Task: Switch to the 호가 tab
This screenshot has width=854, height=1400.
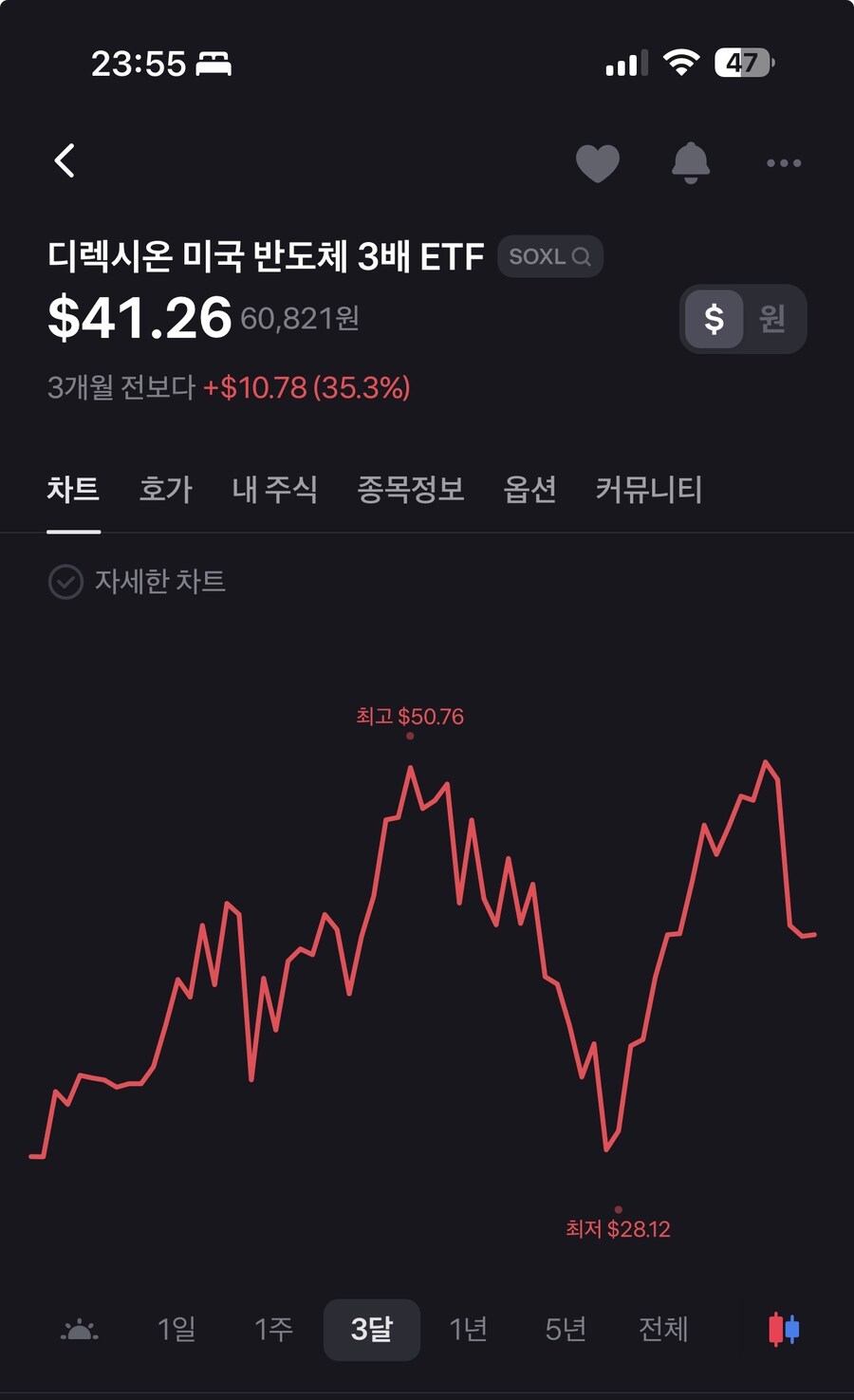Action: click(x=165, y=490)
